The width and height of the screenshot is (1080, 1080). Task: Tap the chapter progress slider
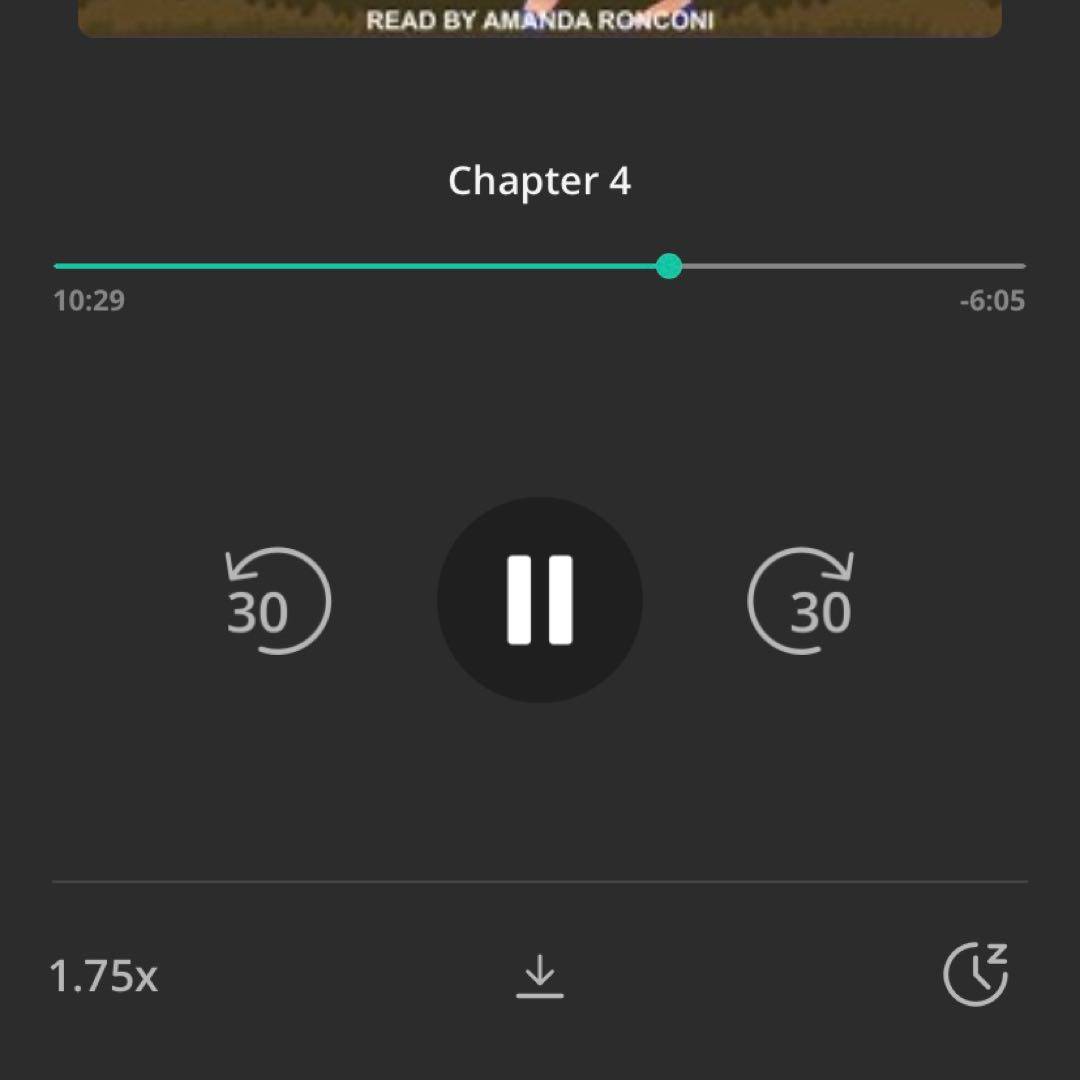(669, 266)
